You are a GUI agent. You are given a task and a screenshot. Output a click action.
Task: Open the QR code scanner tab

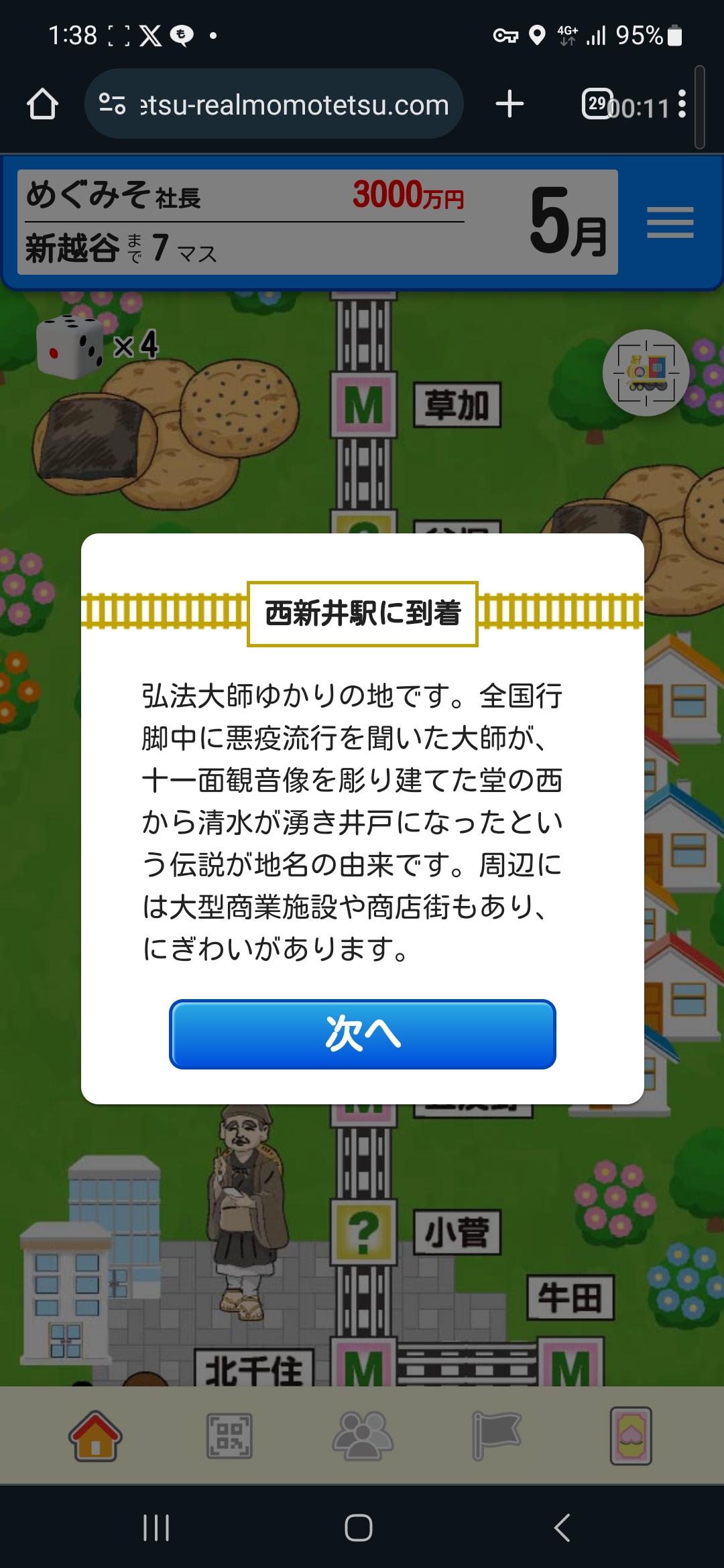[229, 1436]
